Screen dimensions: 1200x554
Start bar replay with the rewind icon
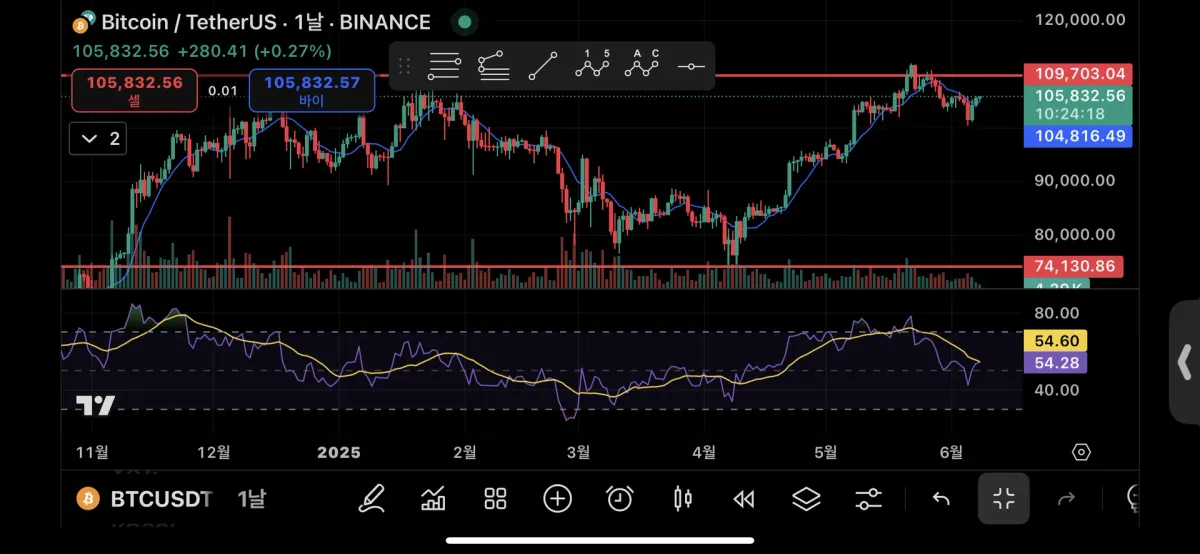point(744,498)
